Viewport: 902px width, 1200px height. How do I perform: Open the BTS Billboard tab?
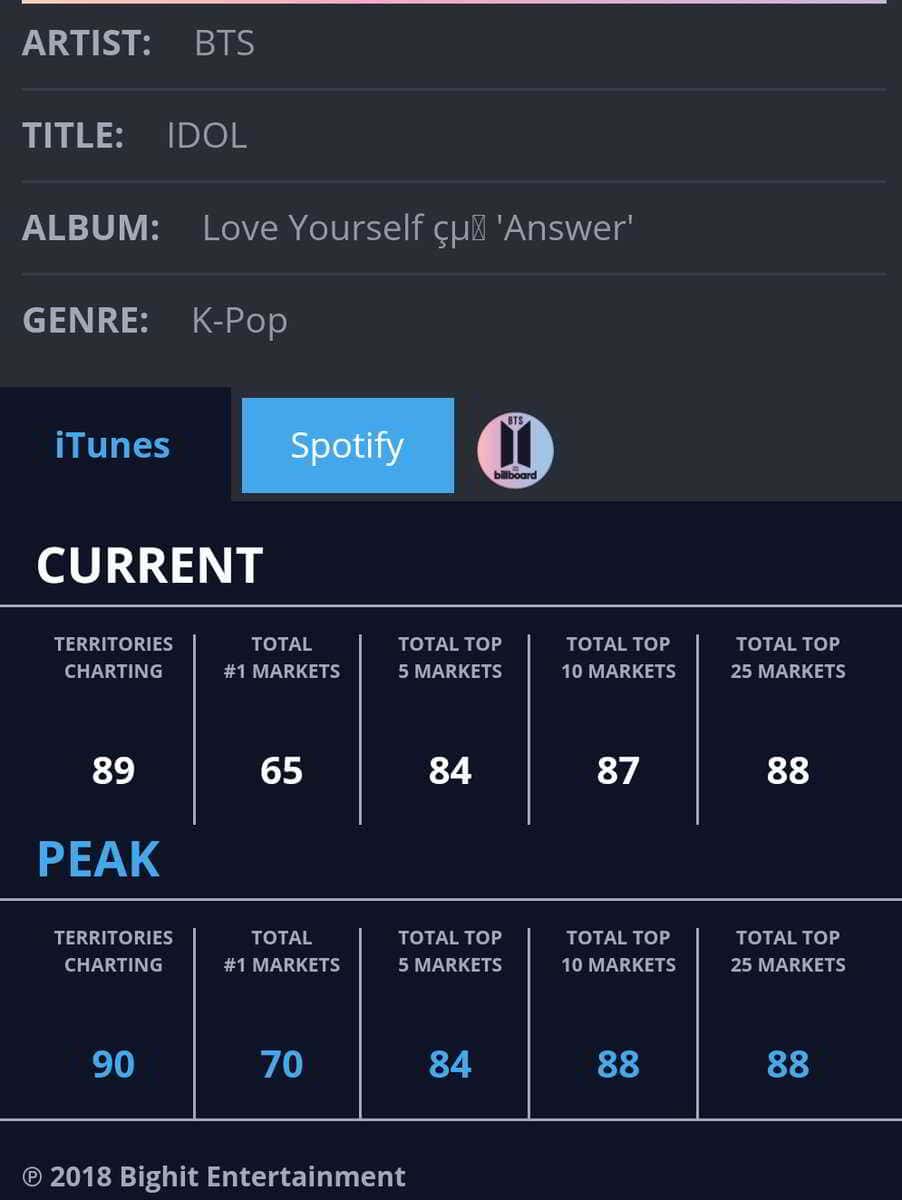click(x=515, y=449)
